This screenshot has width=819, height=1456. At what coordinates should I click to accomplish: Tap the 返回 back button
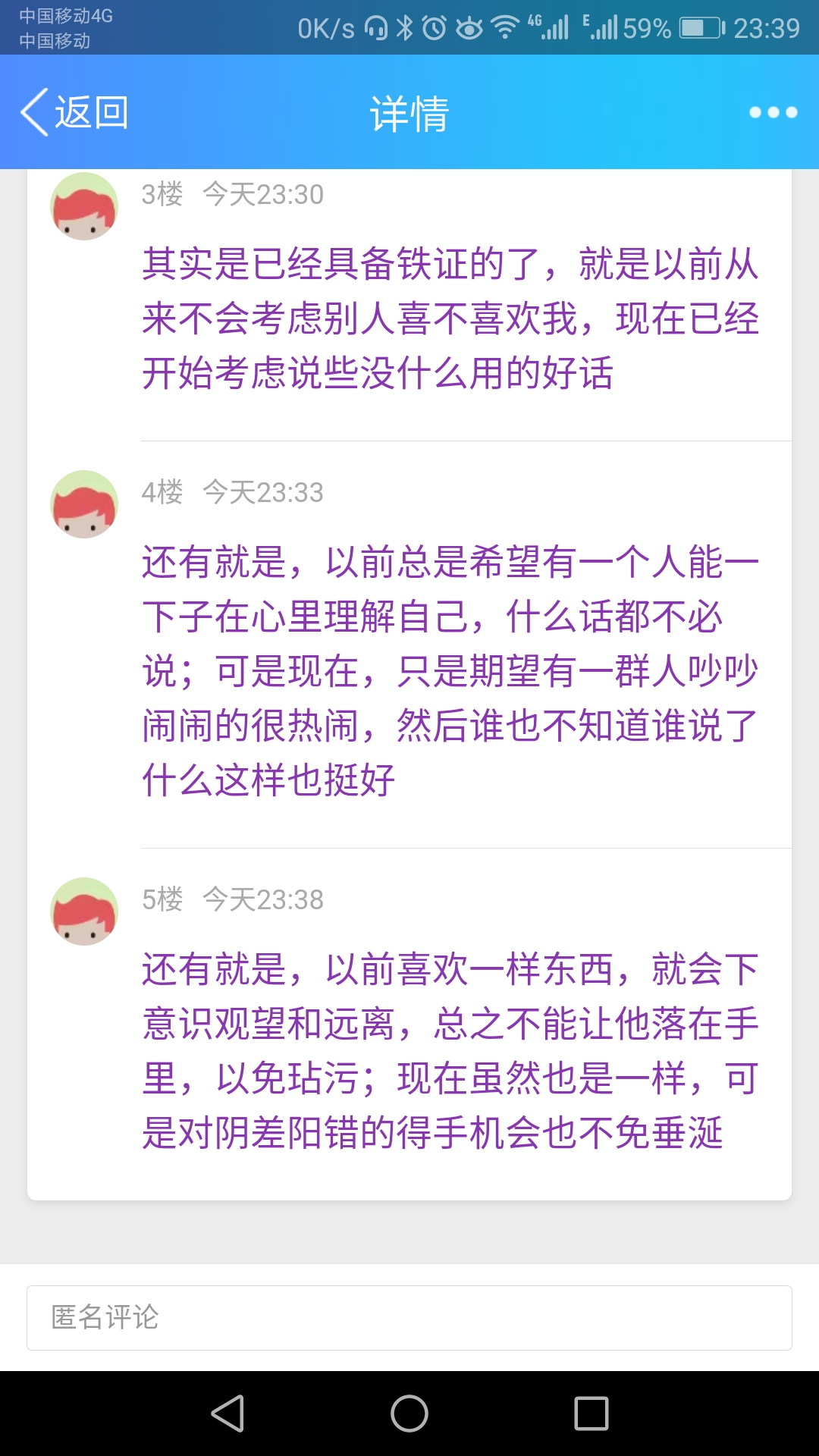(74, 112)
